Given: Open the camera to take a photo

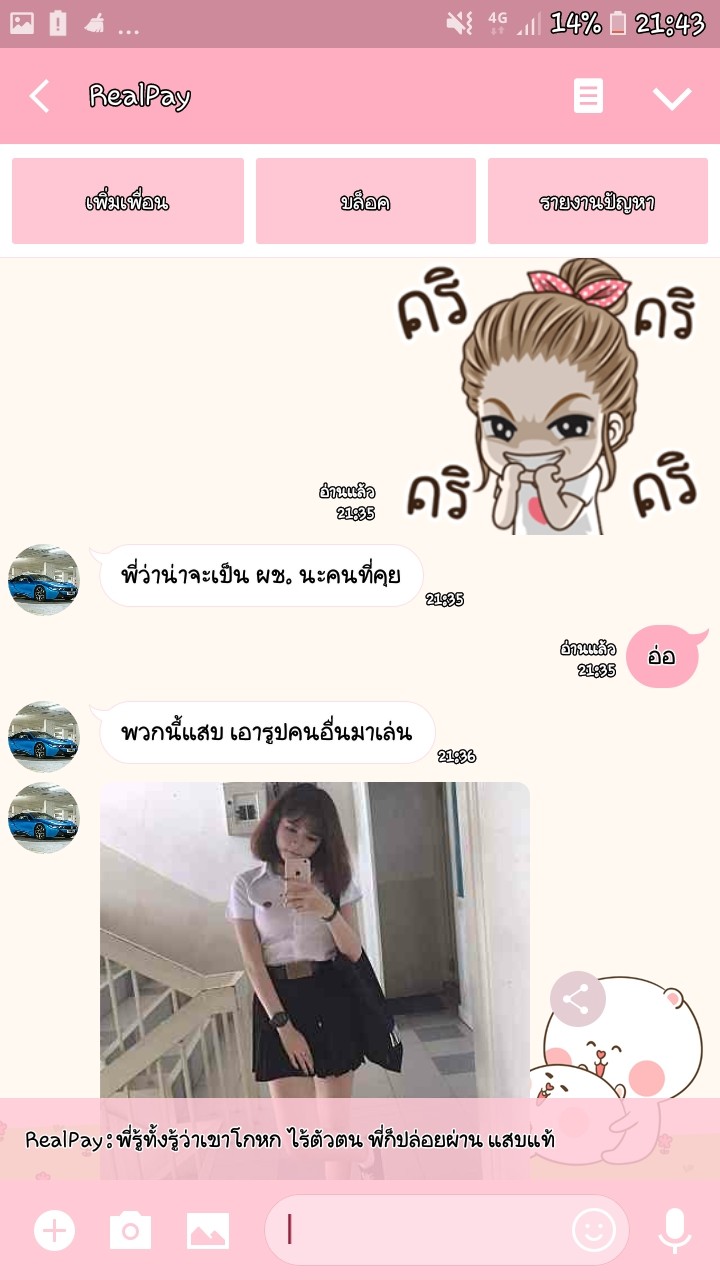Looking at the screenshot, I should click(x=130, y=1230).
